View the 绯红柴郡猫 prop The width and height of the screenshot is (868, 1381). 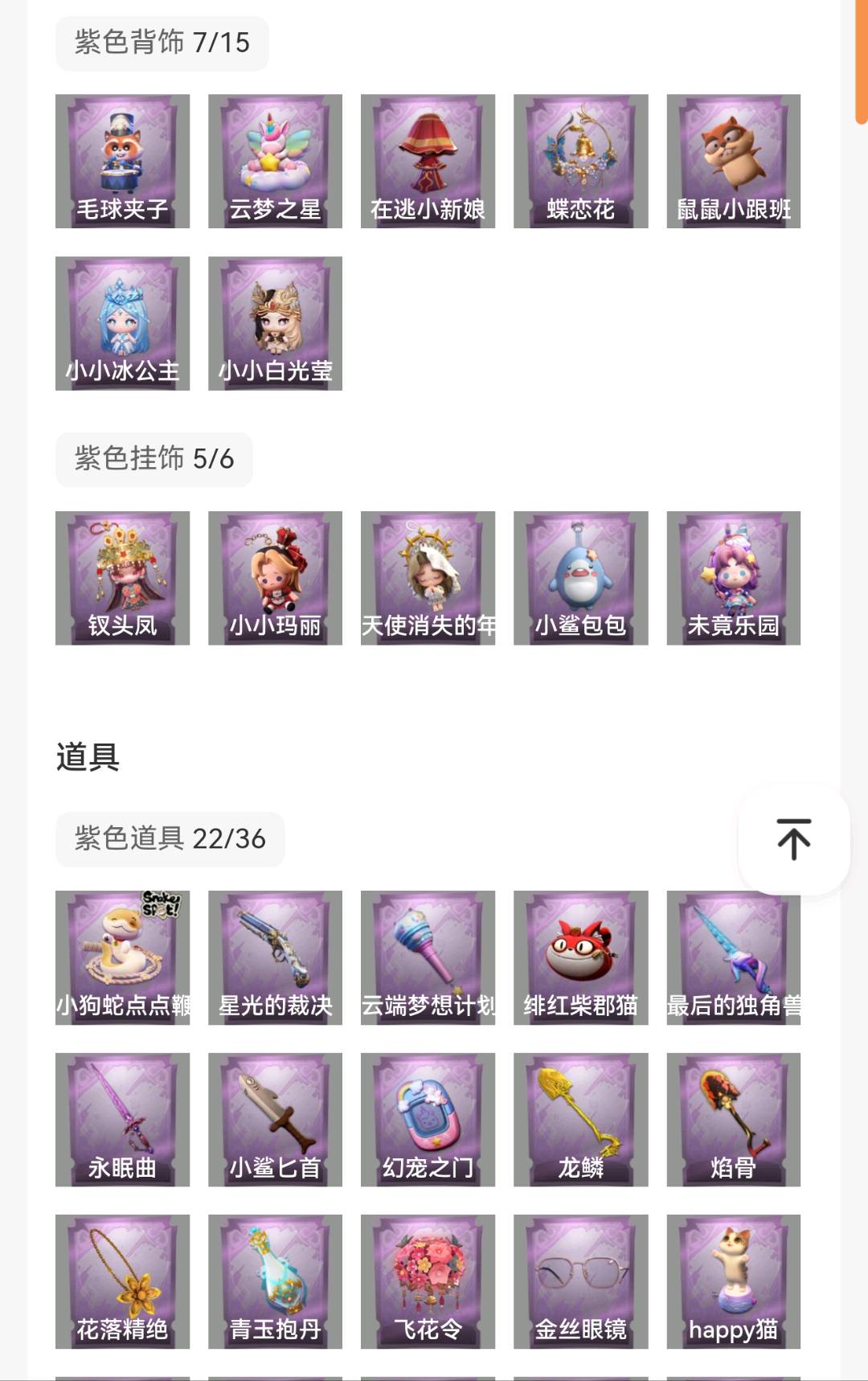580,957
